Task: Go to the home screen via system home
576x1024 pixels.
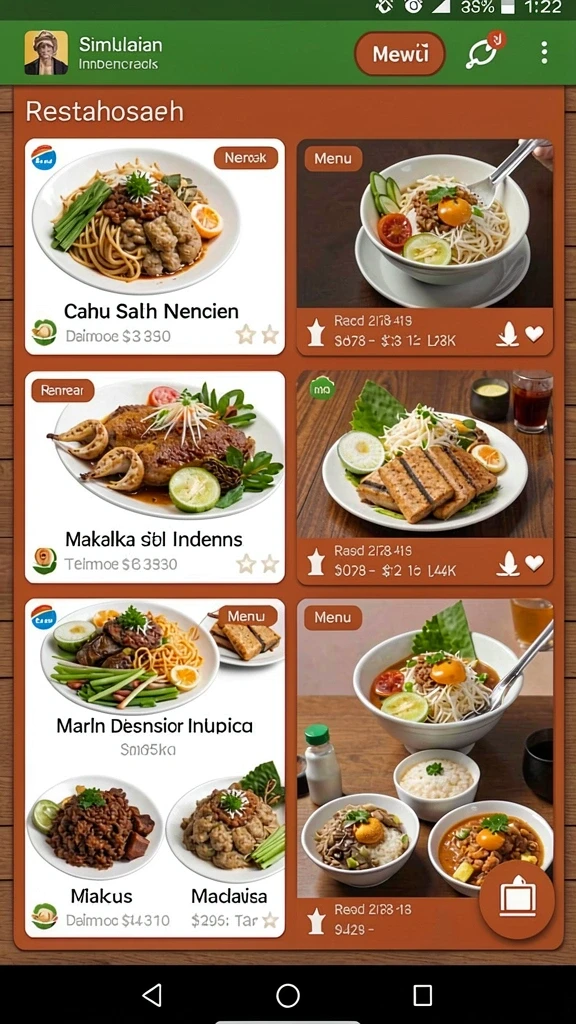Action: pos(288,995)
